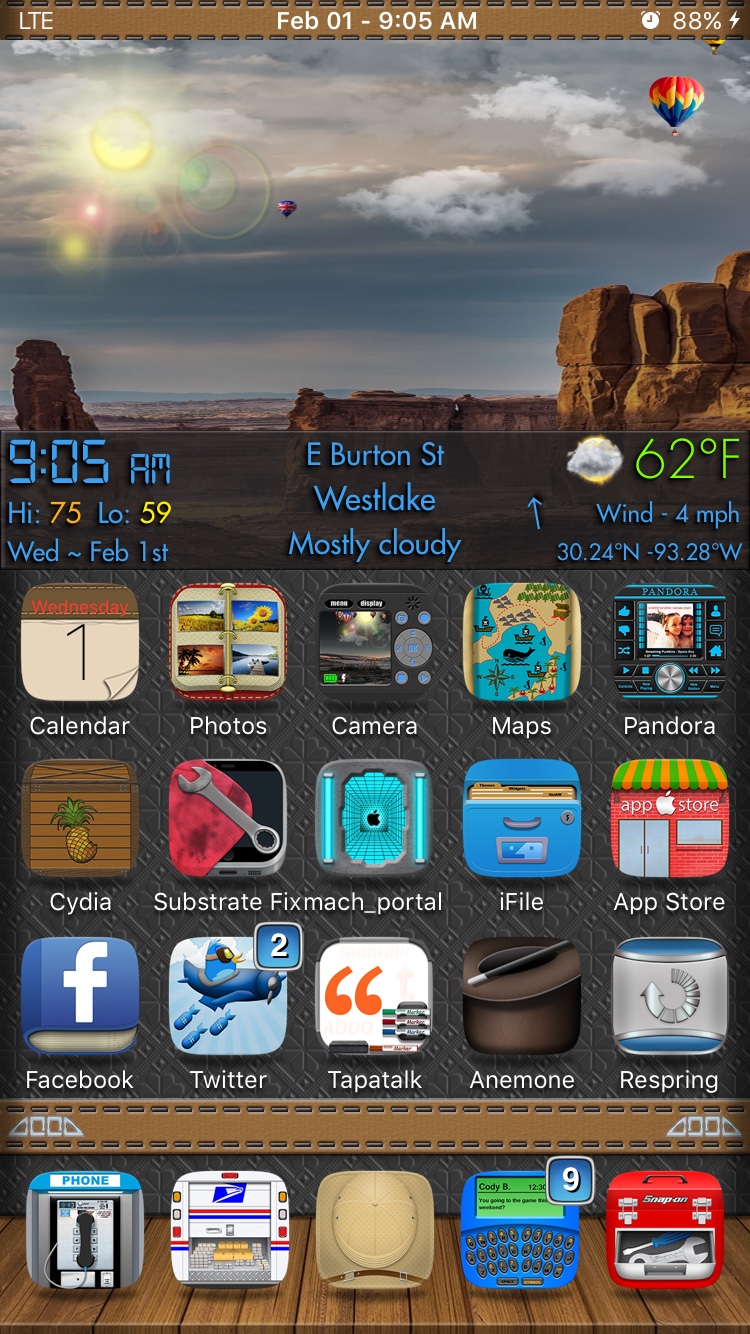
Task: Open the messages app with 9 unread
Action: (521, 1229)
